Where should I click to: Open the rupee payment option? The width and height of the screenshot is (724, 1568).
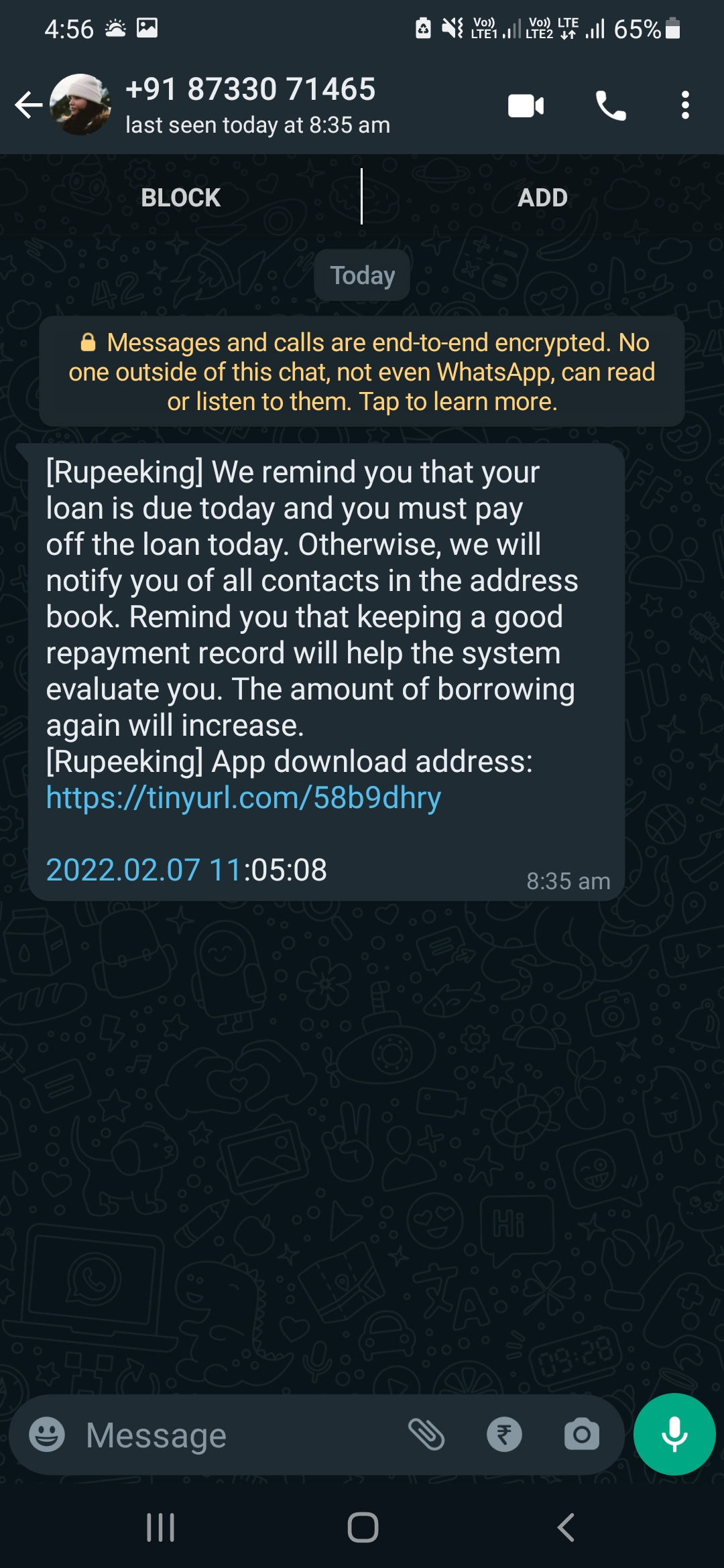coord(504,1435)
